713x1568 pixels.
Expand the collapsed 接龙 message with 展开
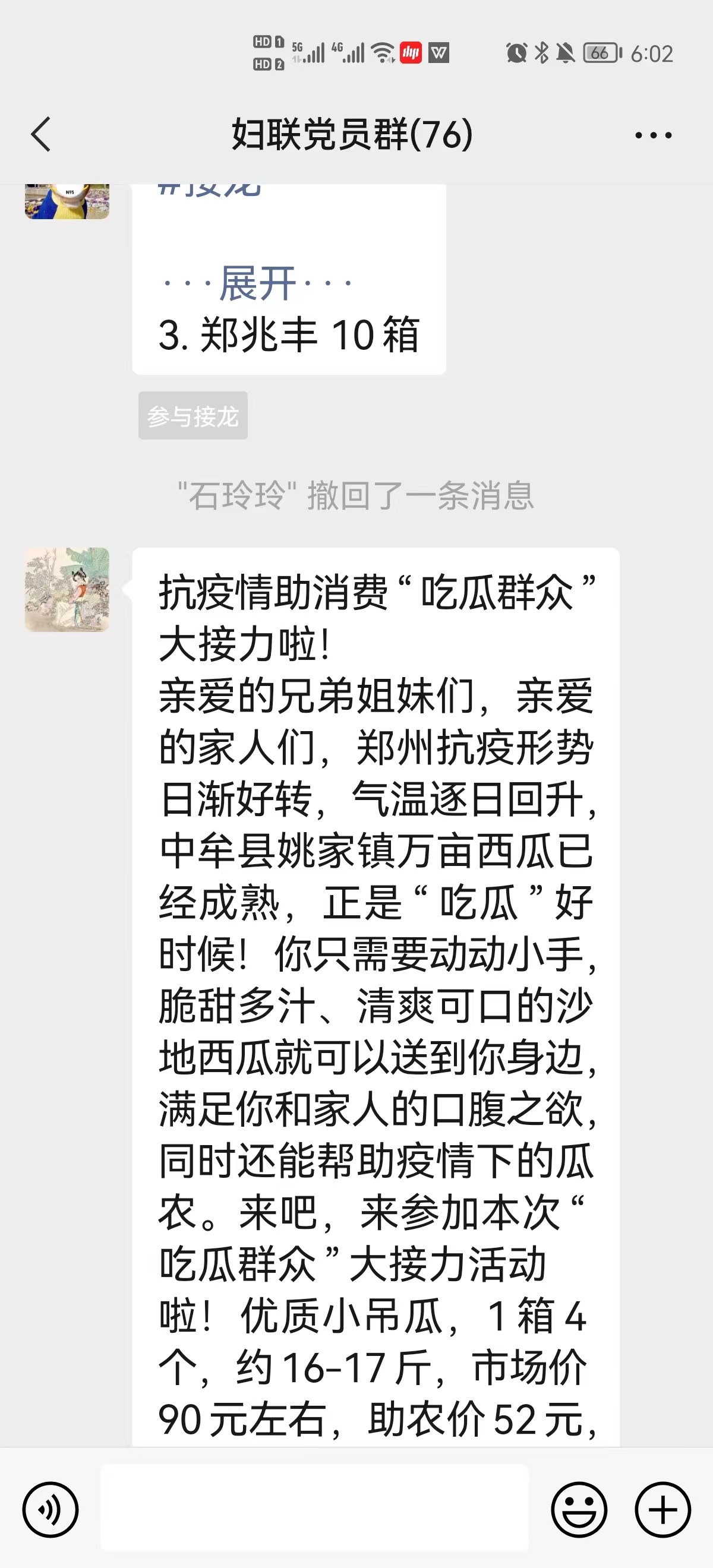tap(257, 283)
